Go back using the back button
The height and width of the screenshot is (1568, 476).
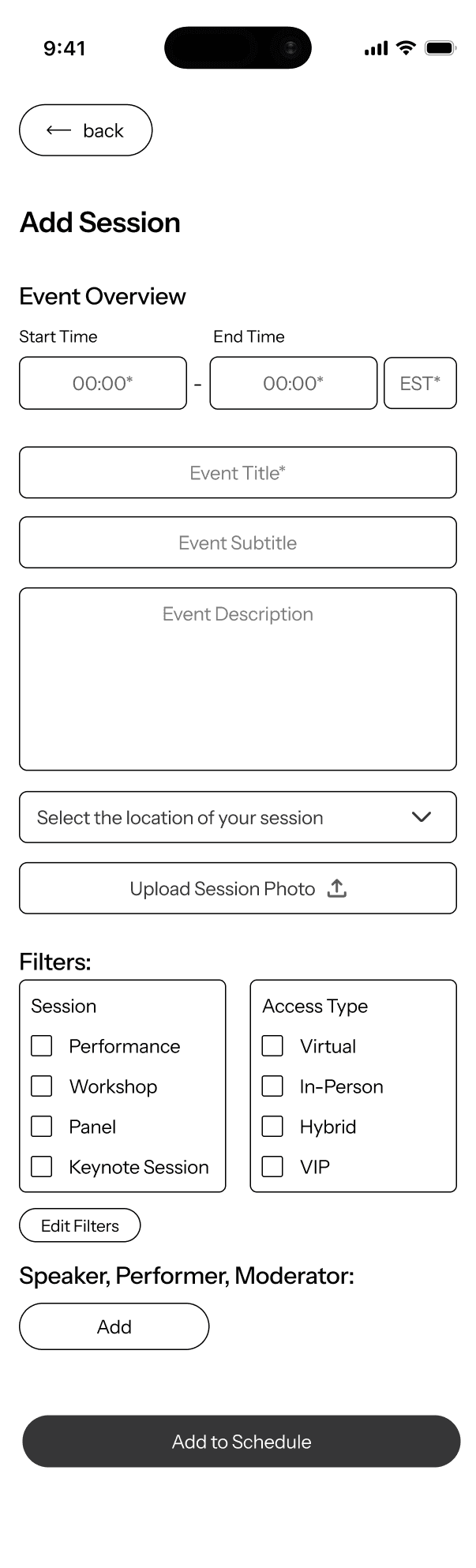pyautogui.click(x=85, y=130)
